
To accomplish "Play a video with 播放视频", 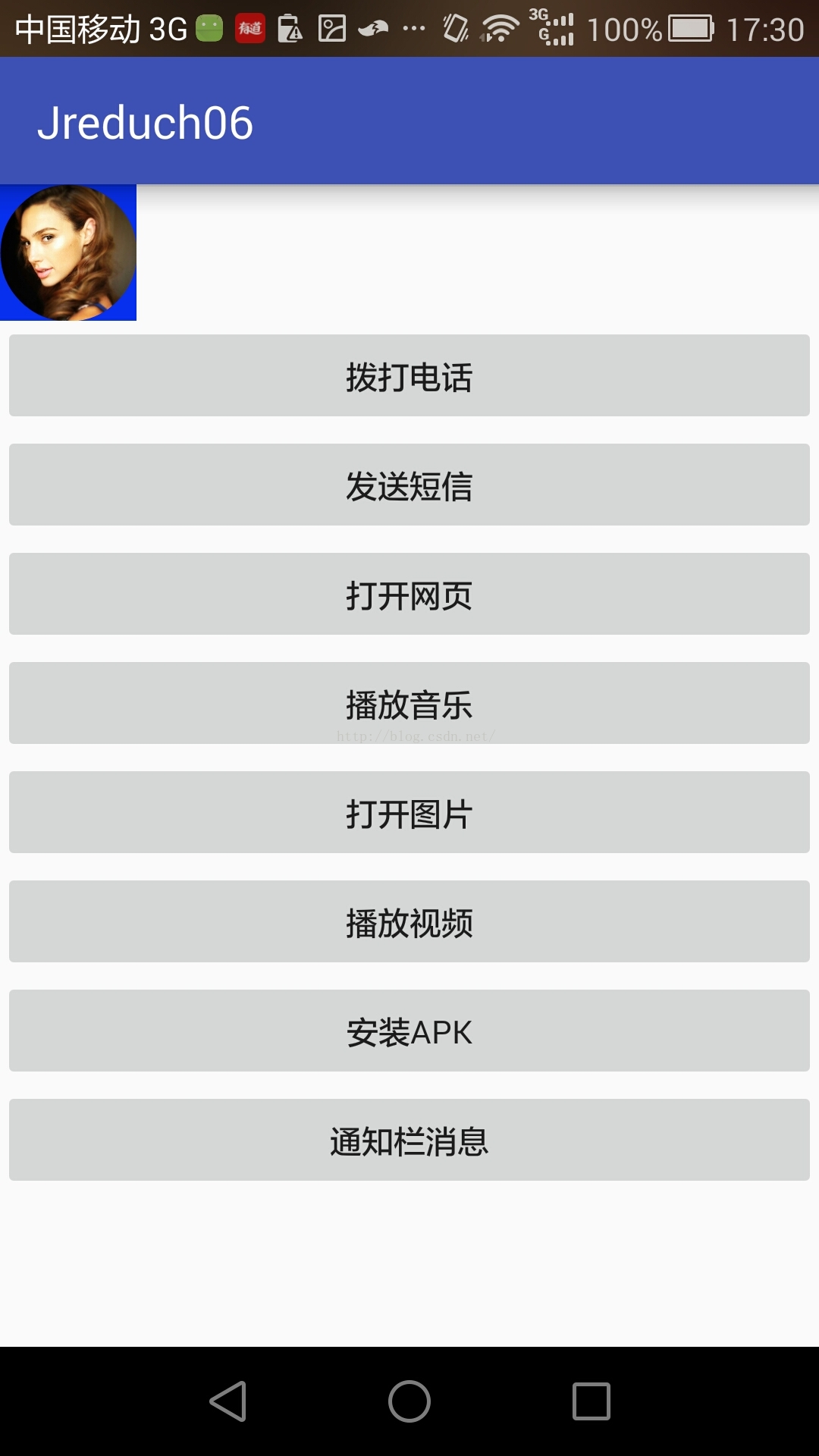I will click(x=409, y=922).
